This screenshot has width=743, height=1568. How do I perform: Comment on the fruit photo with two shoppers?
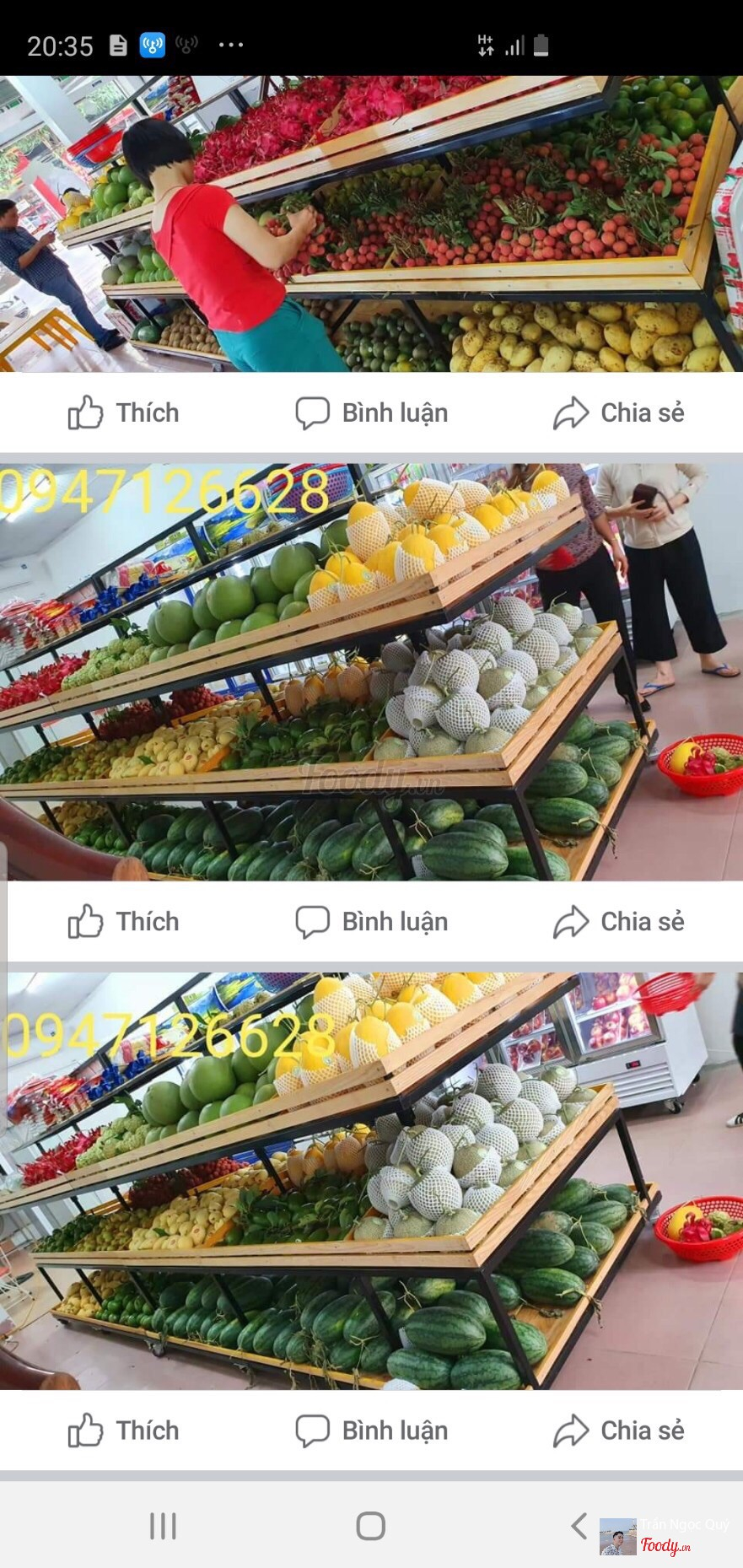coord(372,922)
